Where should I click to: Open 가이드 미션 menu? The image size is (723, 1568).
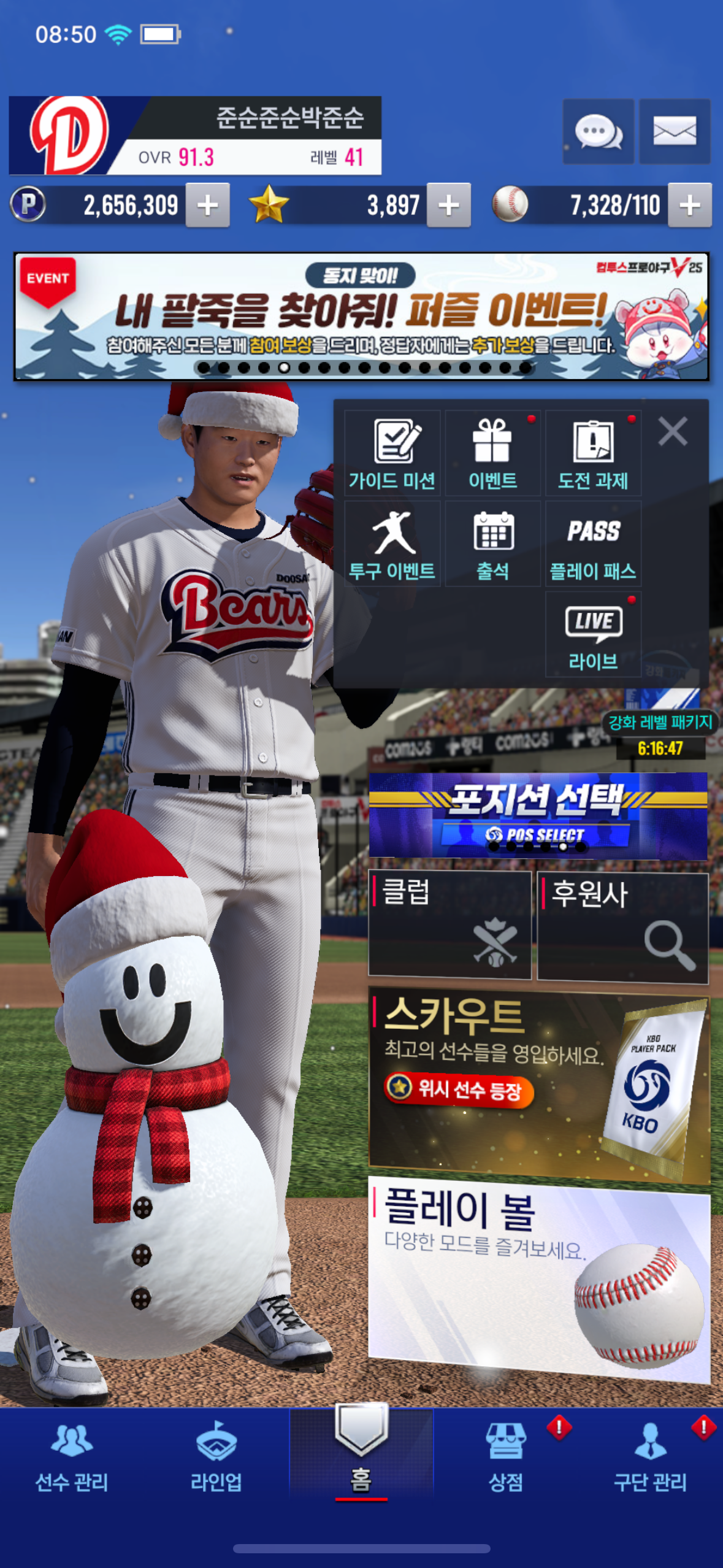(x=392, y=454)
